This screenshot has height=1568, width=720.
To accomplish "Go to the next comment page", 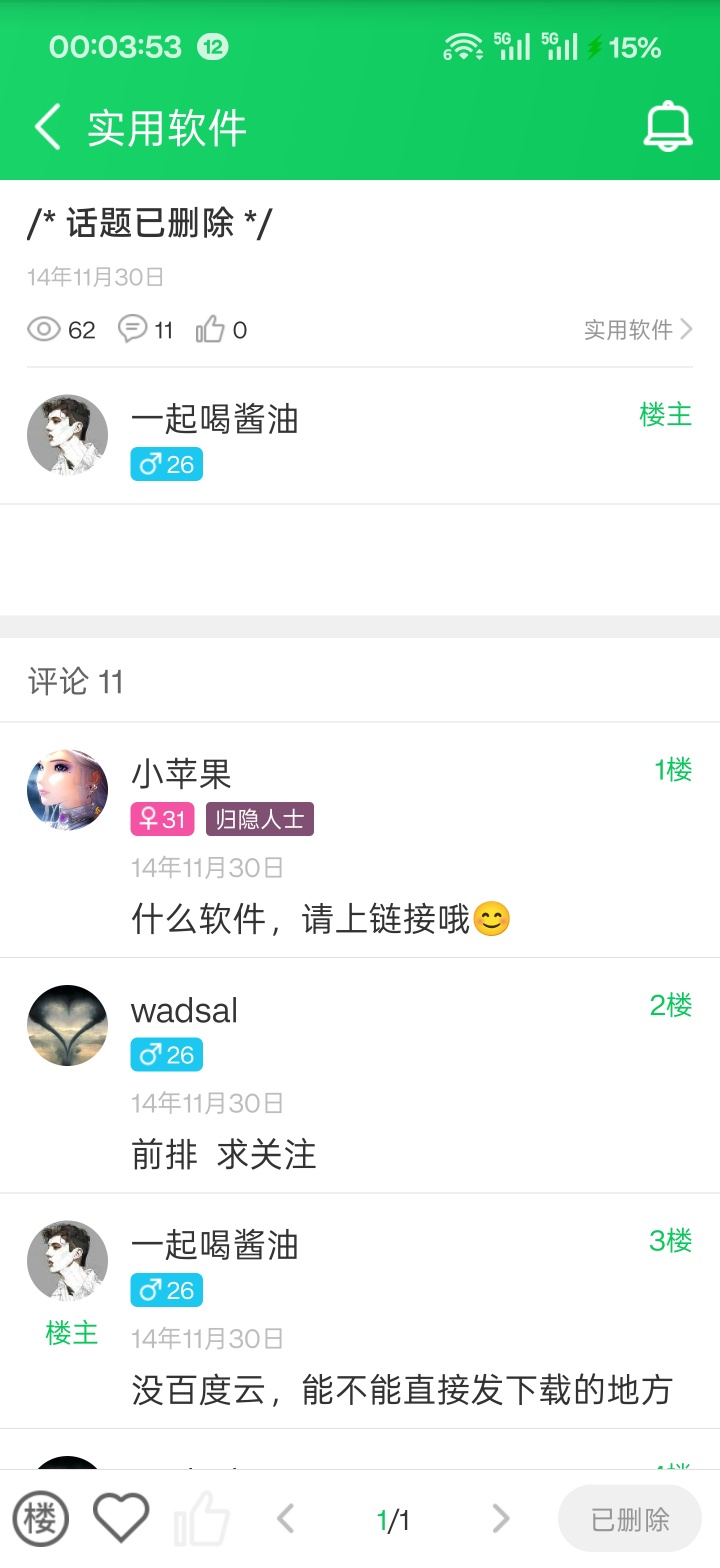I will [502, 1520].
